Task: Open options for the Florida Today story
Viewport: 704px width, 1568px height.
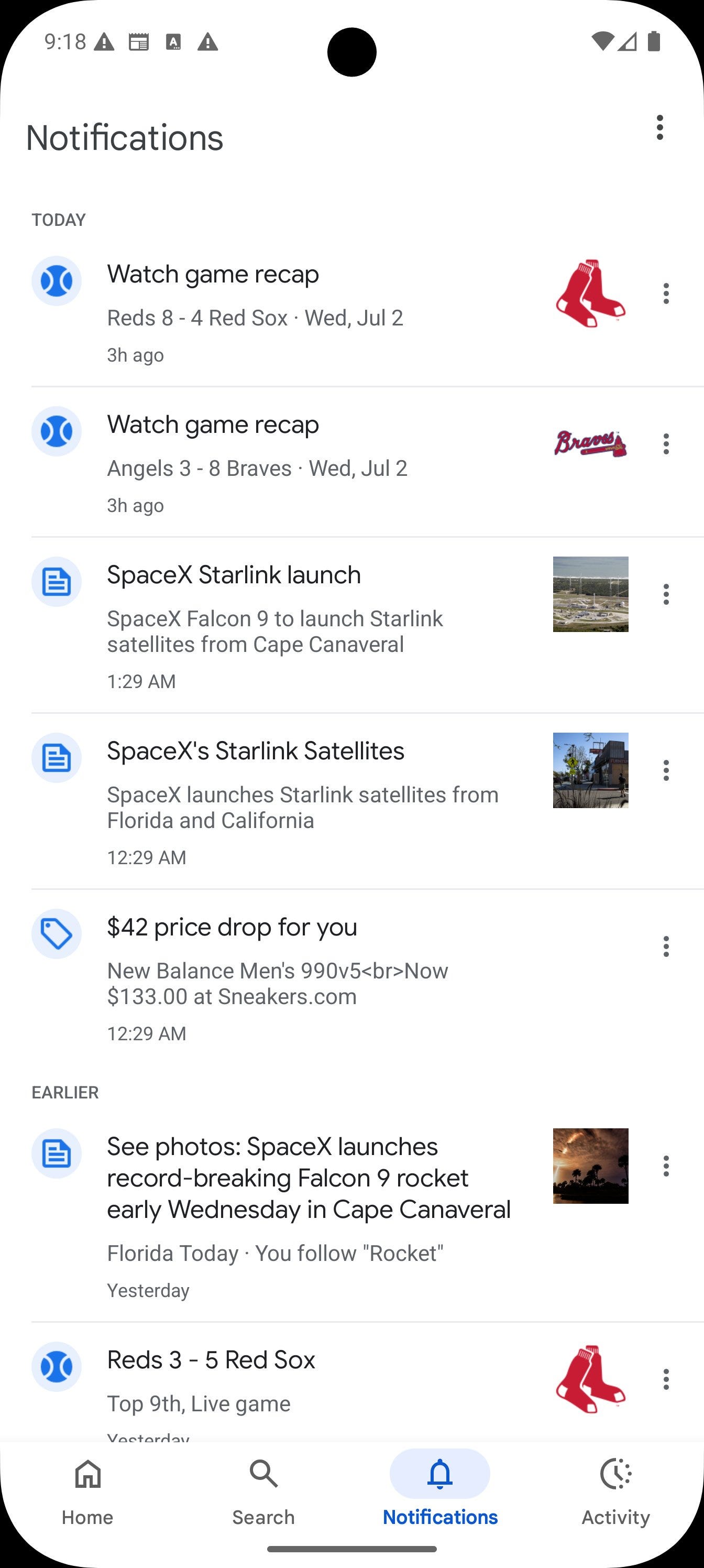Action: [666, 1166]
